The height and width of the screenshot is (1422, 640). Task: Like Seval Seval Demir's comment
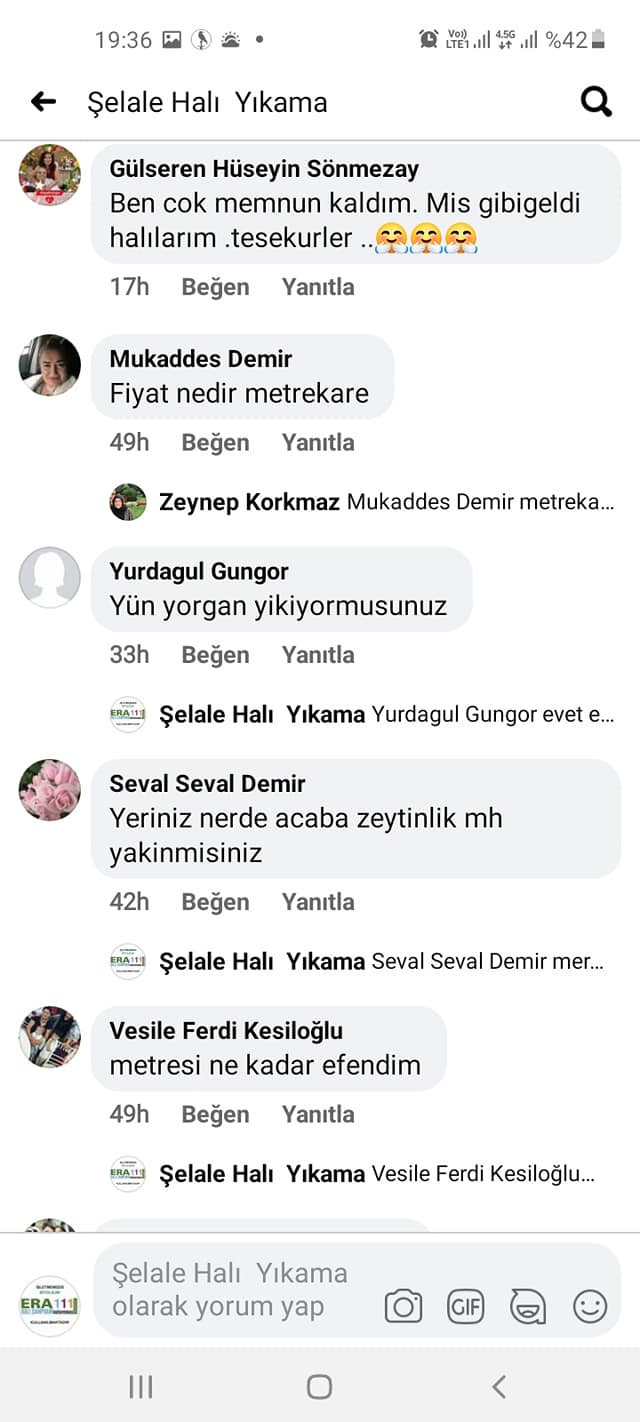[x=215, y=902]
